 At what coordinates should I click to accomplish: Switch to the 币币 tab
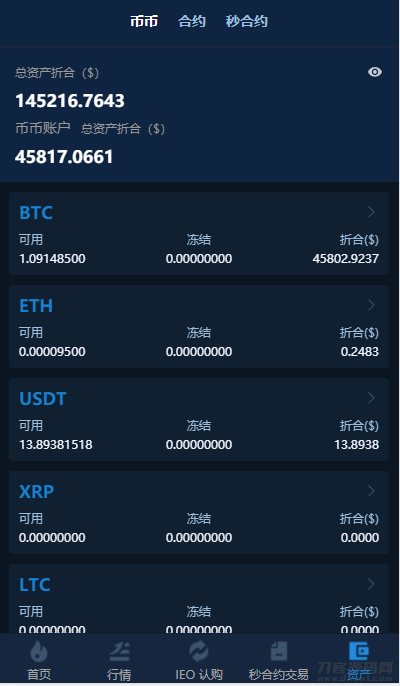(144, 21)
